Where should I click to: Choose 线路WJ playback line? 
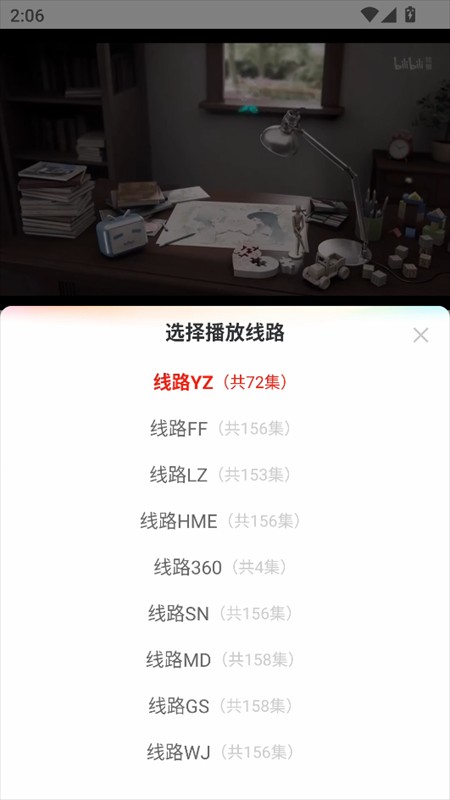tap(220, 752)
